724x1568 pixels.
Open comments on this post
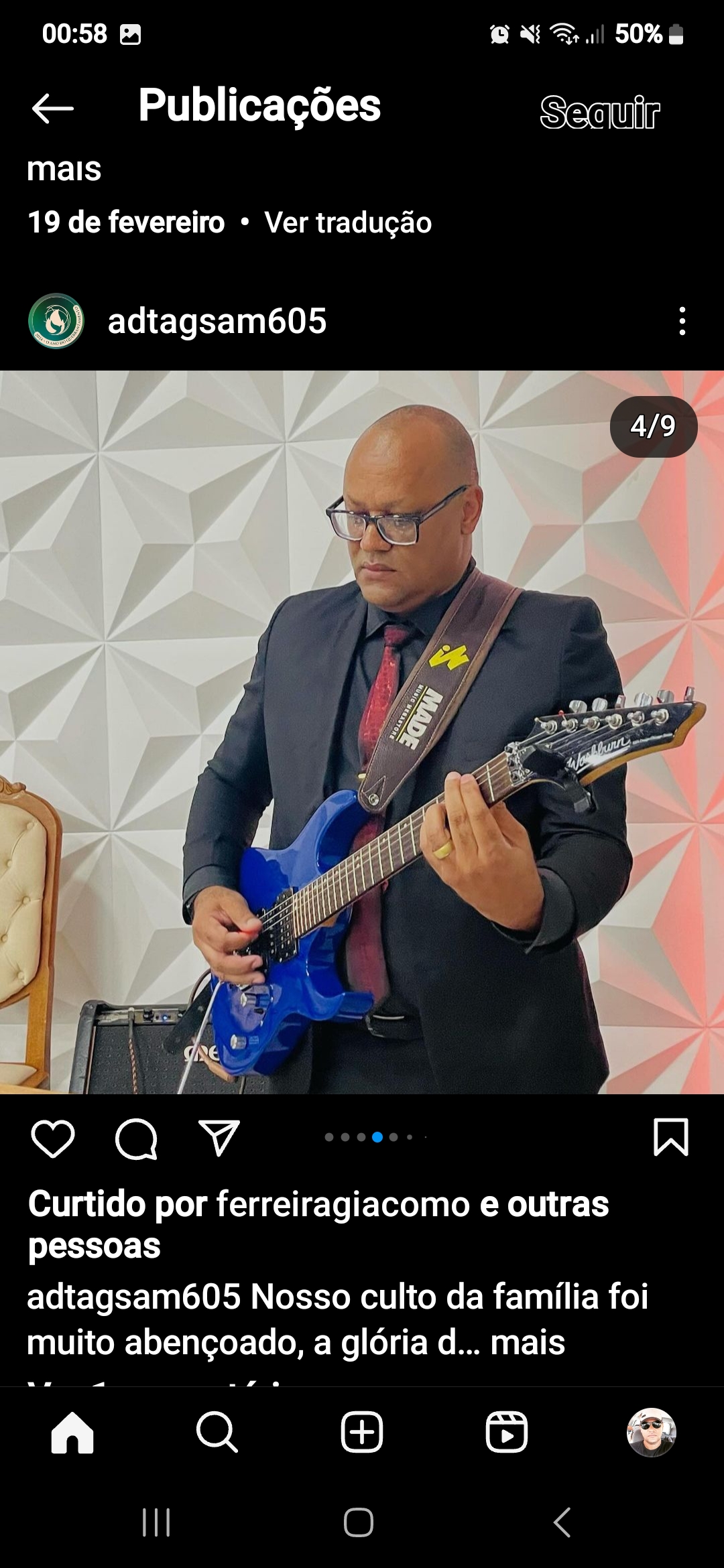(136, 1138)
